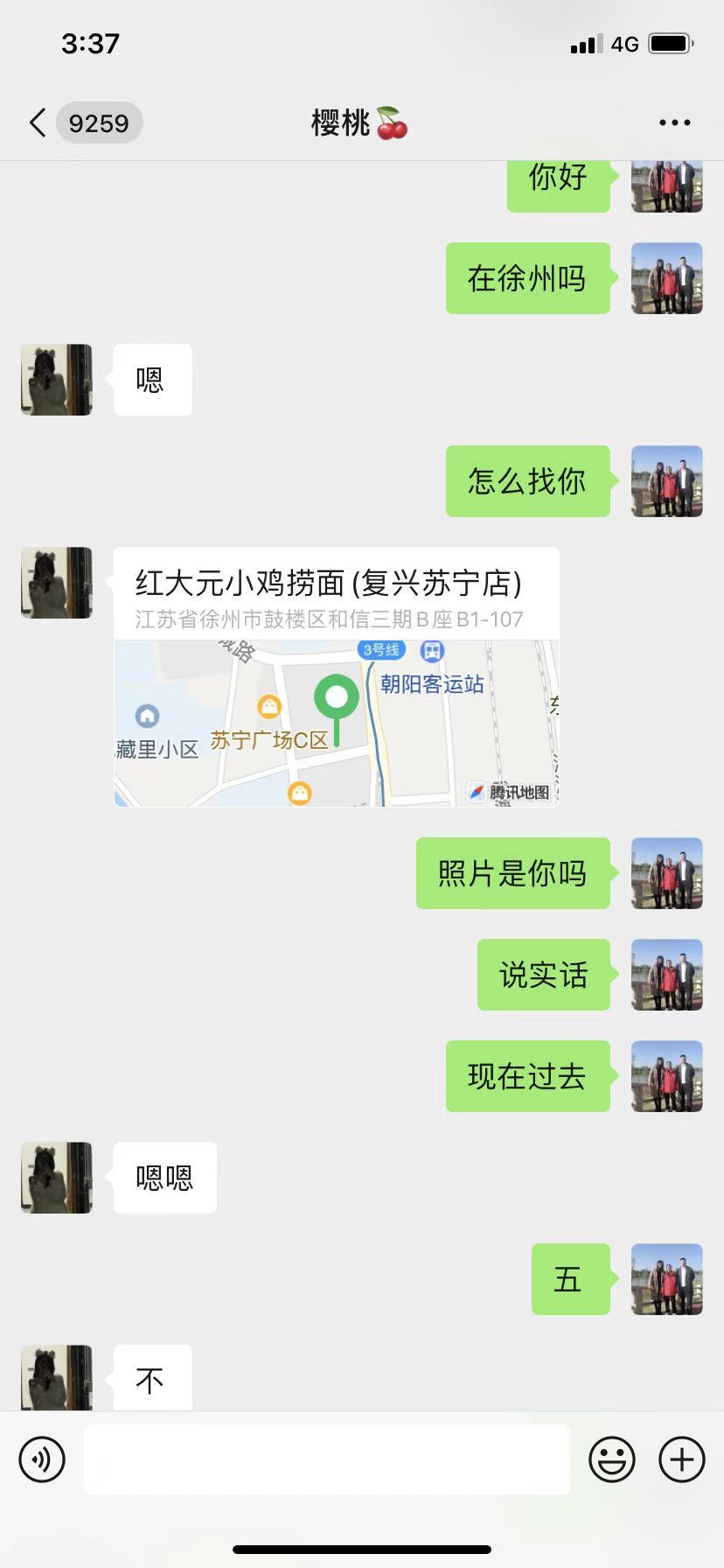
Task: Open the shared location 红大元小鸡捞面 card
Action: [337, 676]
